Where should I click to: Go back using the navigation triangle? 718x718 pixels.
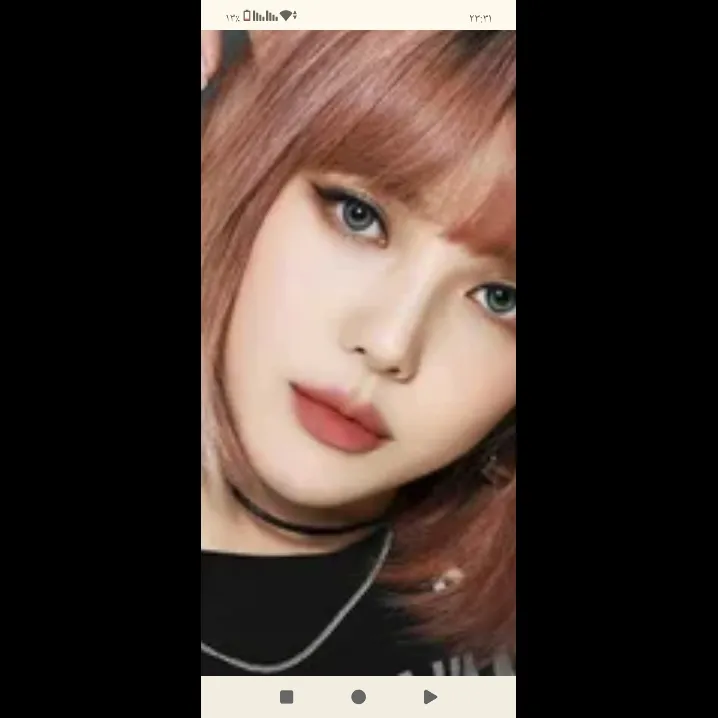[x=430, y=697]
